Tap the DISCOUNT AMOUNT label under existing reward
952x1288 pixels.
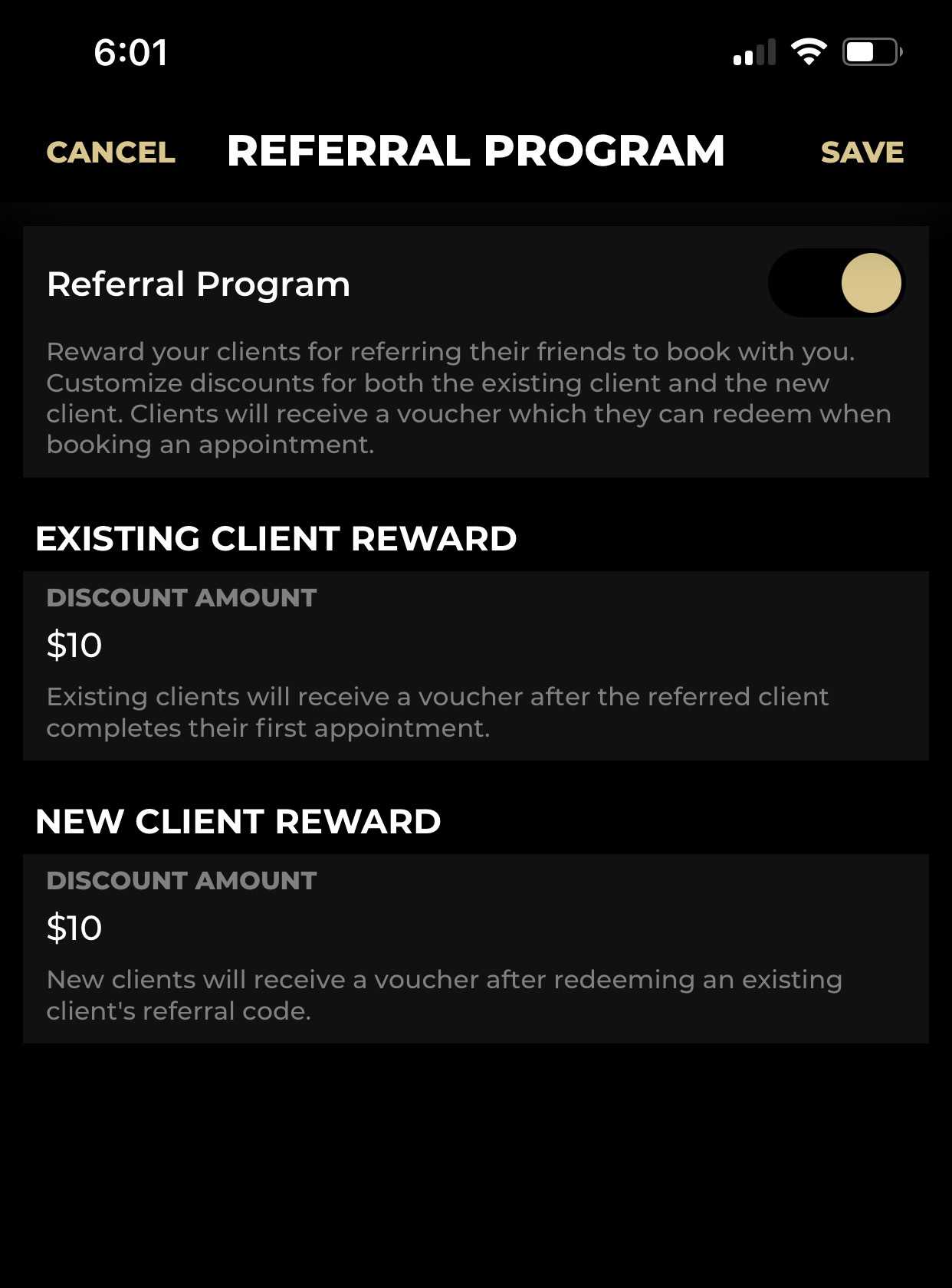[x=181, y=597]
